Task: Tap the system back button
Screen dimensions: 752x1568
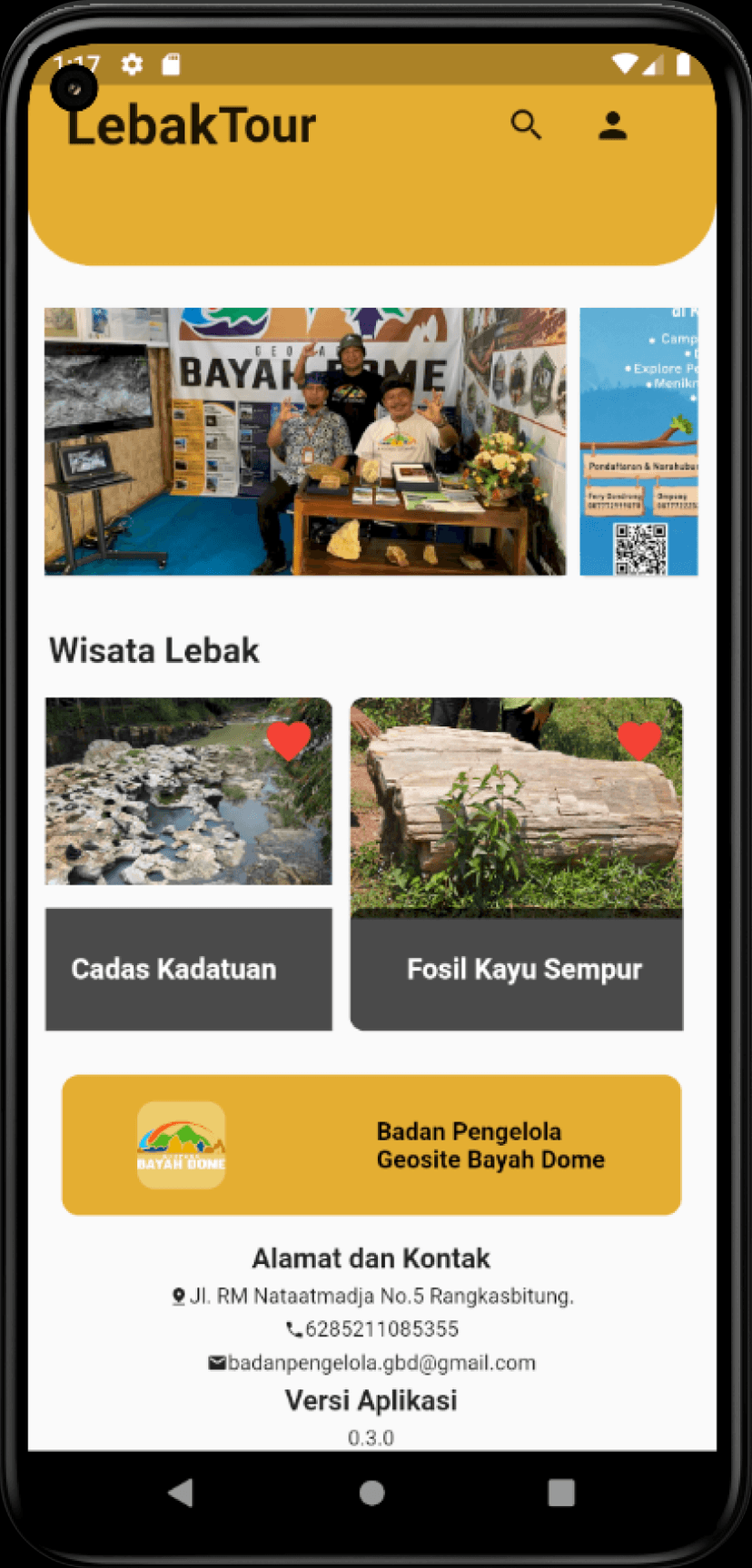Action: (x=181, y=1493)
